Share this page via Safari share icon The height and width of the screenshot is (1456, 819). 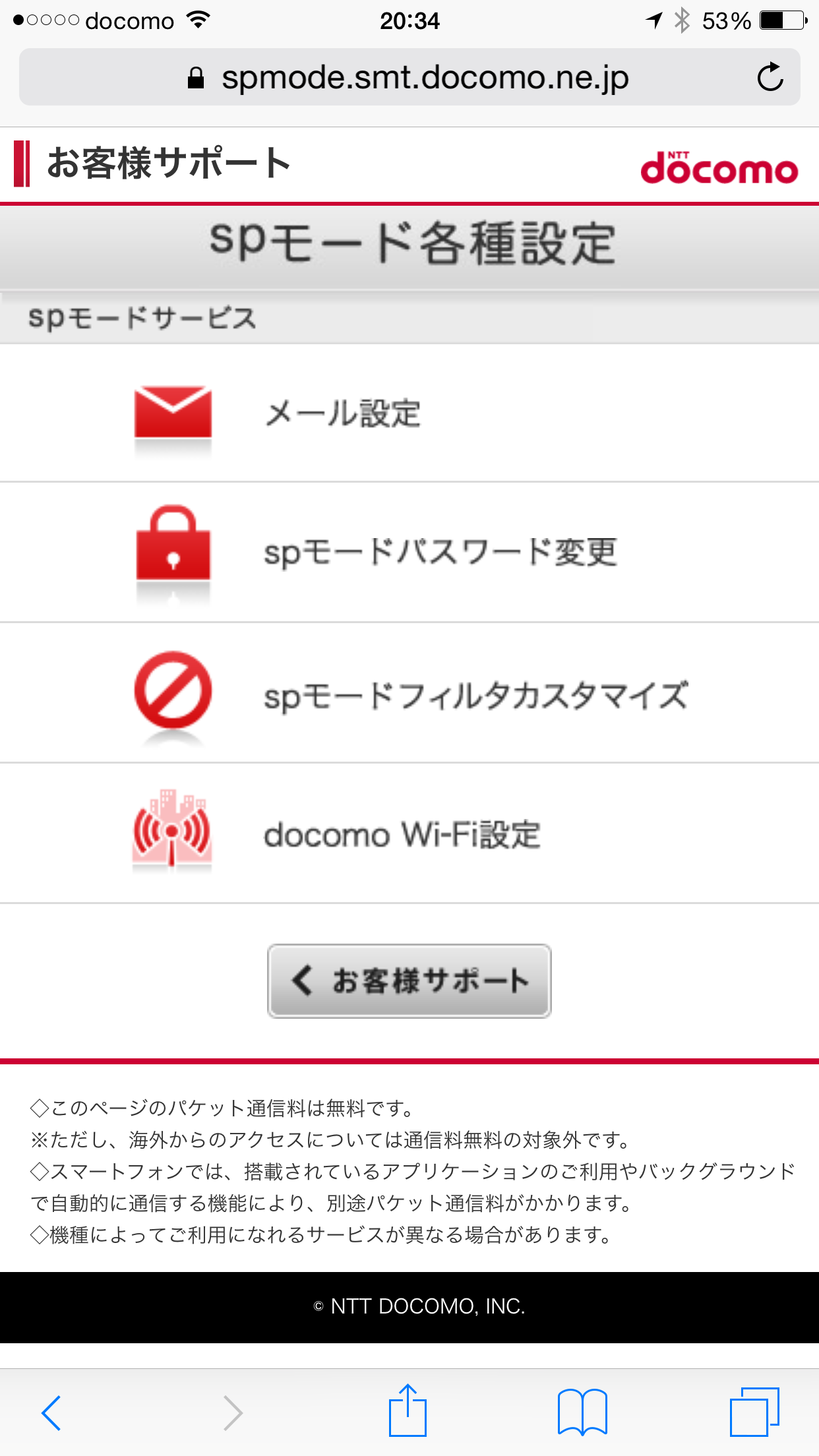408,1411
